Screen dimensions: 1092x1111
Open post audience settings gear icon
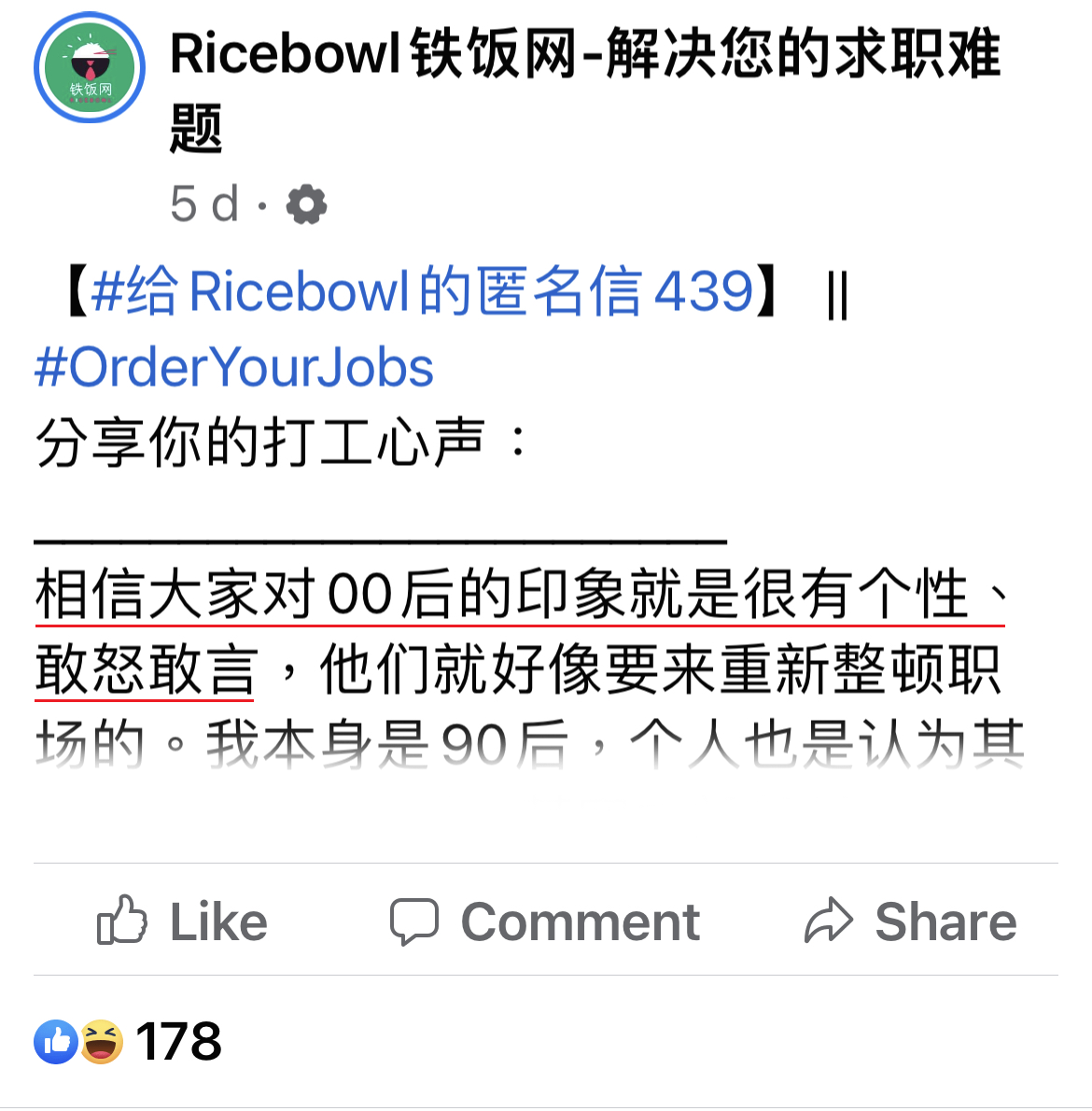[306, 204]
